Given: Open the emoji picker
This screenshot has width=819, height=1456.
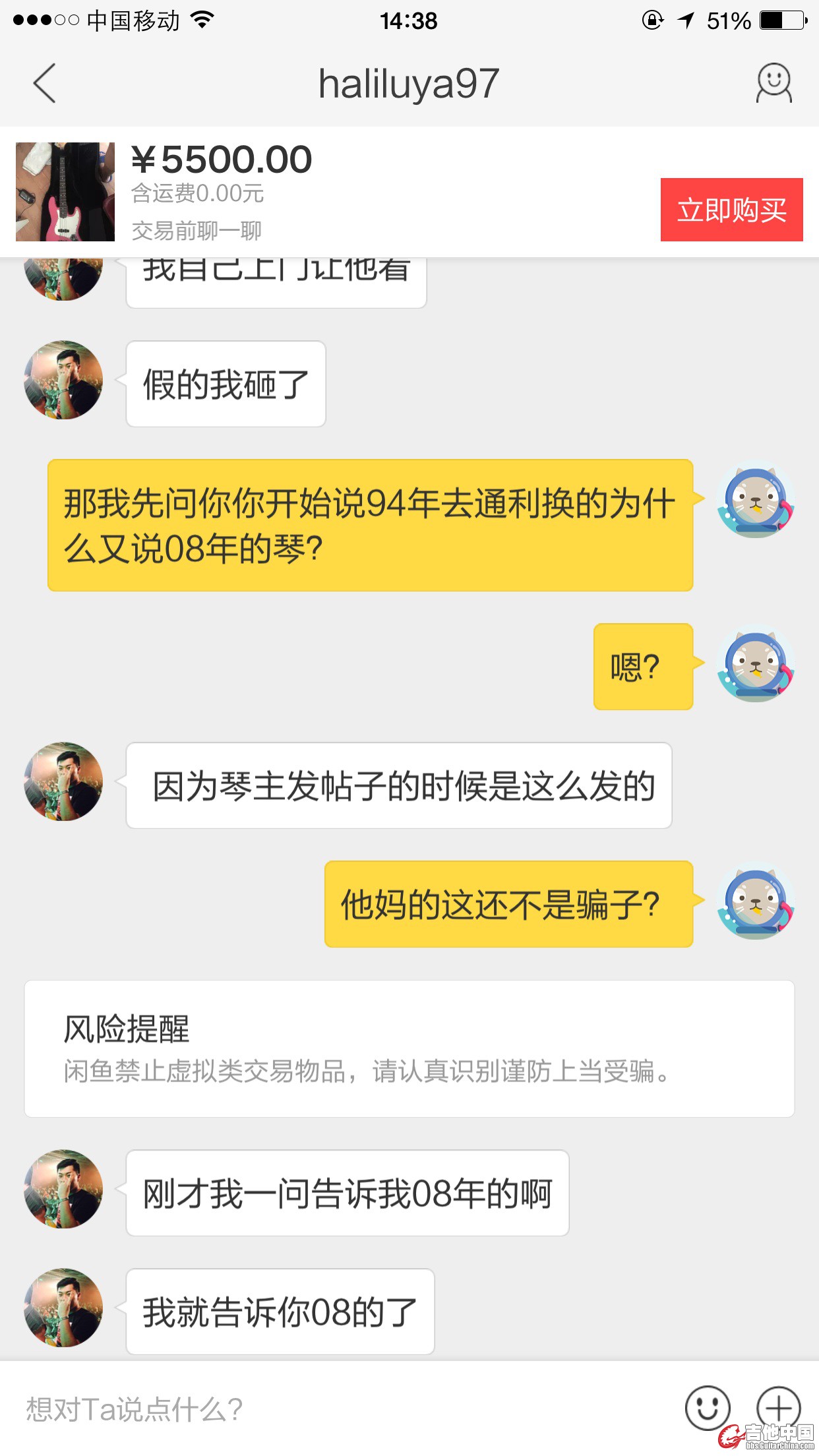Looking at the screenshot, I should click(707, 1408).
